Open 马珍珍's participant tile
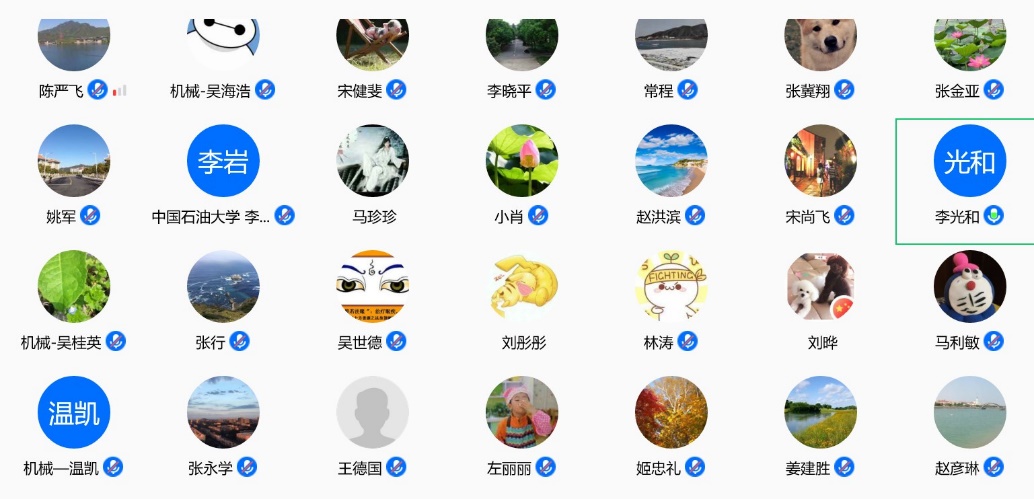This screenshot has height=499, width=1034. pyautogui.click(x=373, y=162)
